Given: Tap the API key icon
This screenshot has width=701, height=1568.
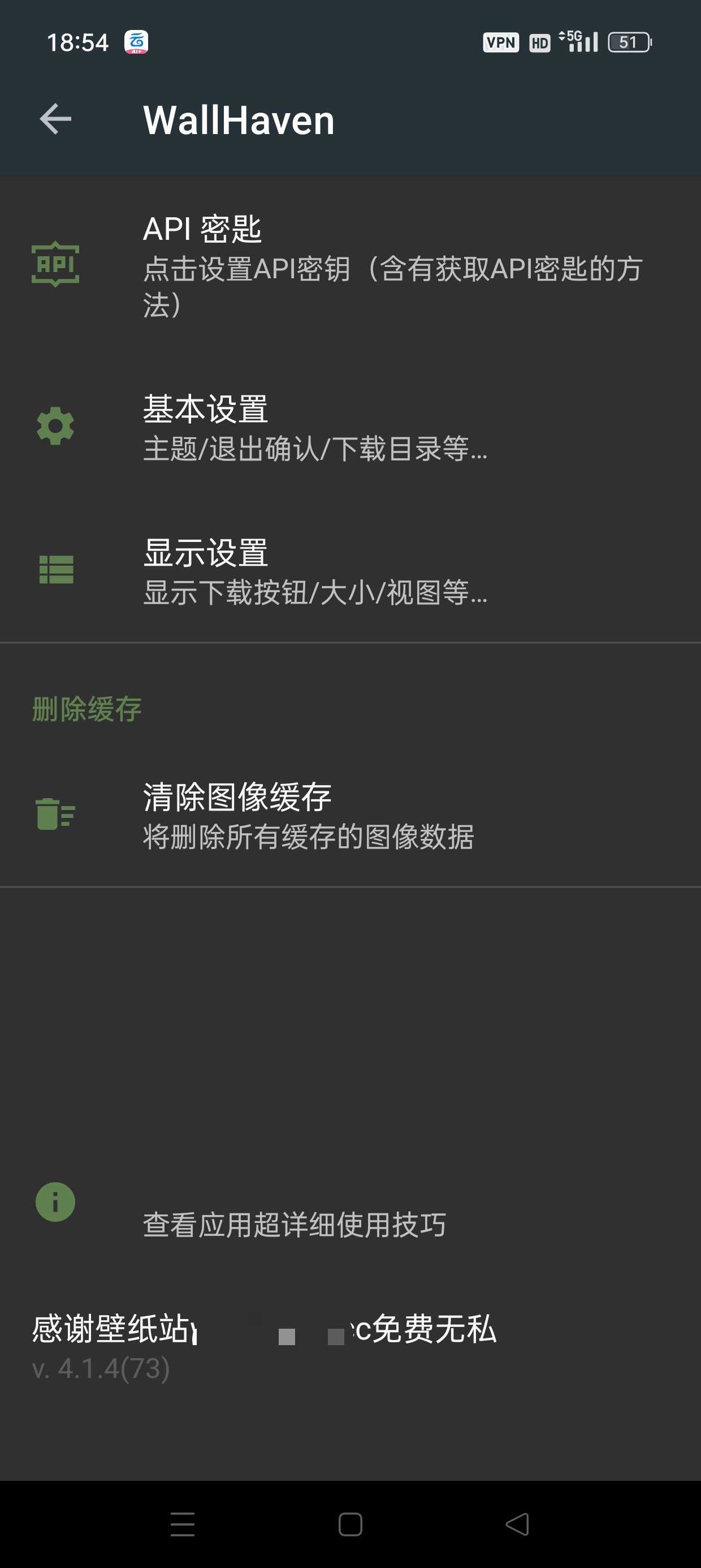Looking at the screenshot, I should click(x=55, y=265).
